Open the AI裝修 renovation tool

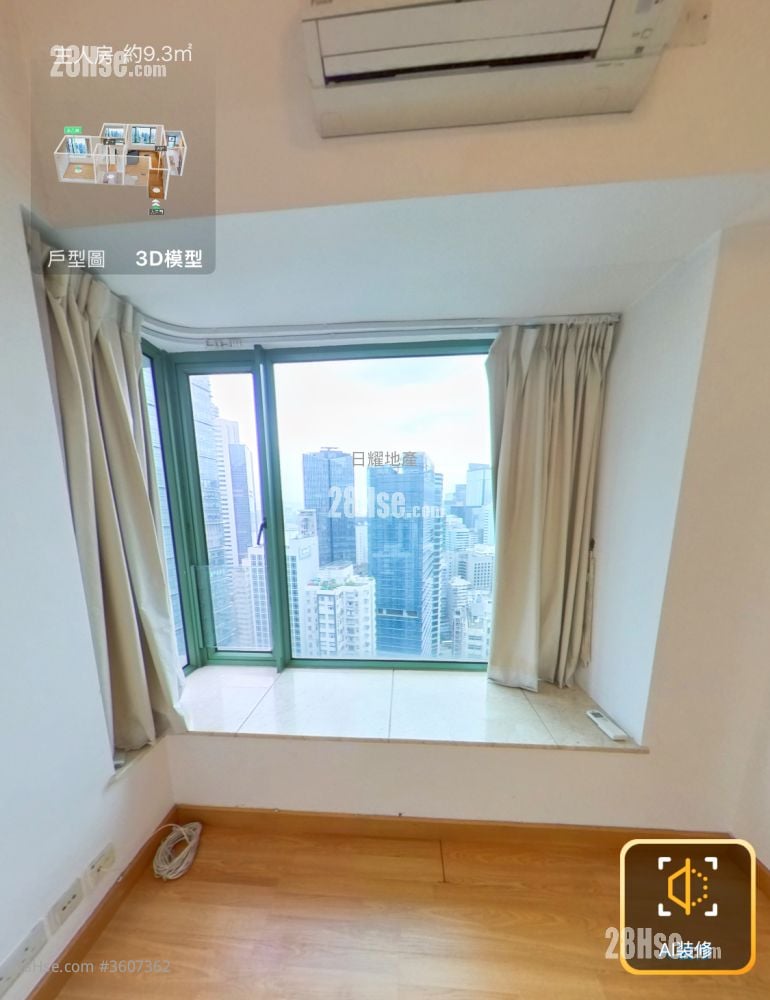[x=687, y=906]
